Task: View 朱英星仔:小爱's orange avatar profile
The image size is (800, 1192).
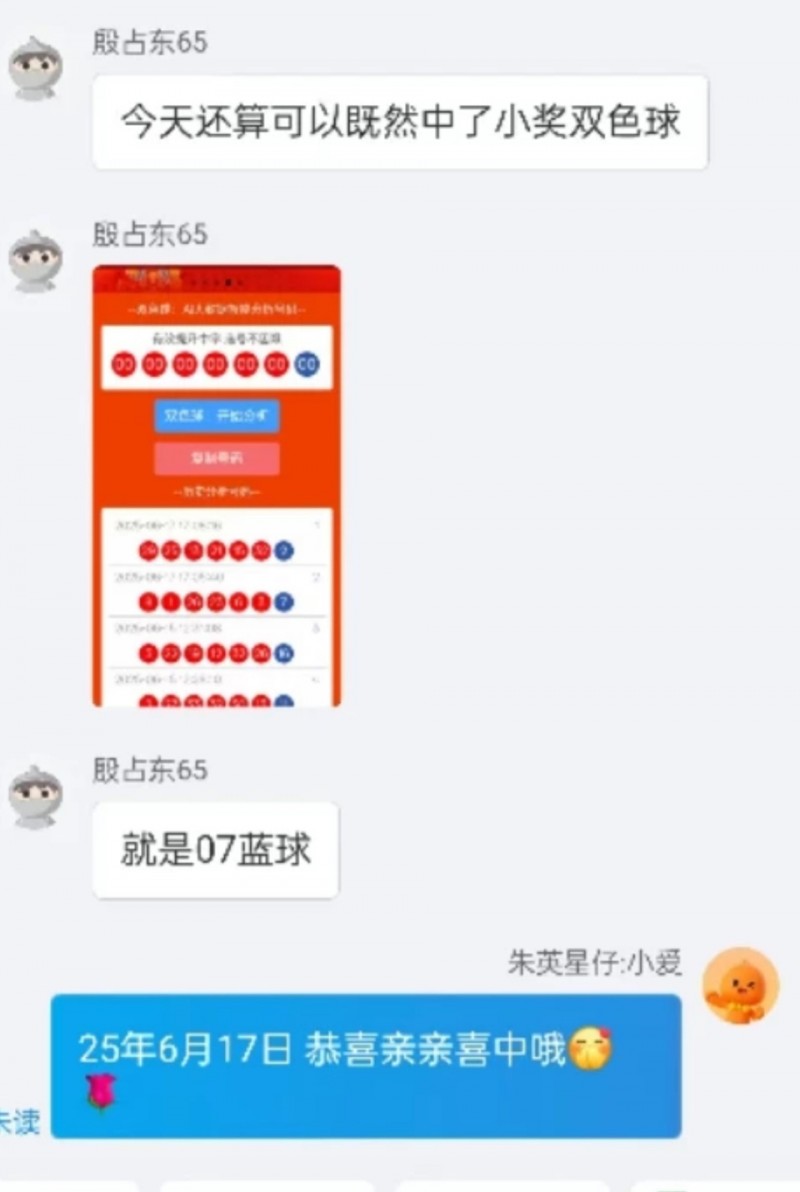Action: pyautogui.click(x=740, y=987)
